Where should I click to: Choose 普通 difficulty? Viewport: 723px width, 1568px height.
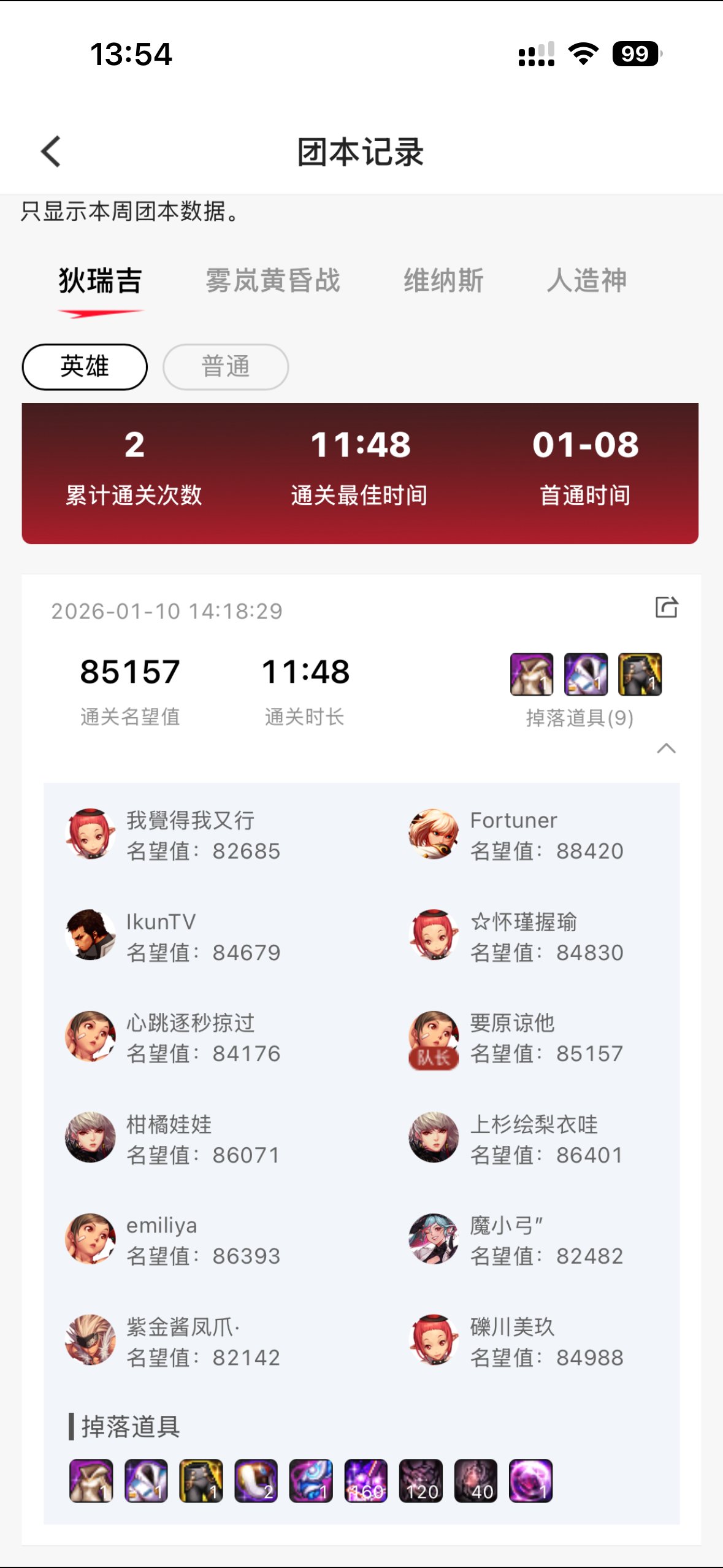pos(226,367)
